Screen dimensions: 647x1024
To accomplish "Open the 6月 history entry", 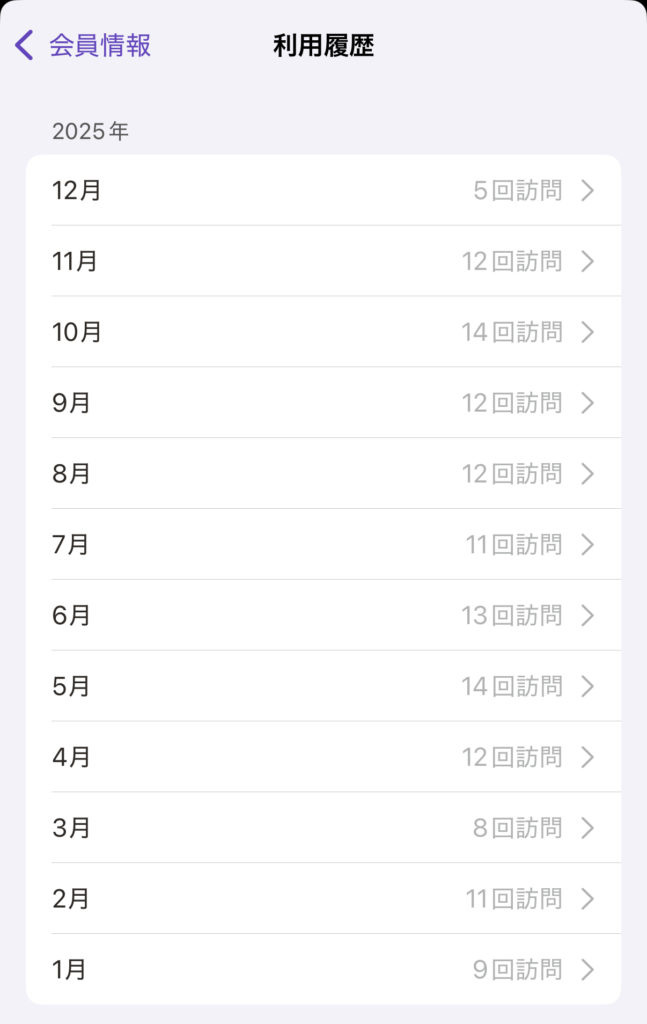I will (323, 615).
